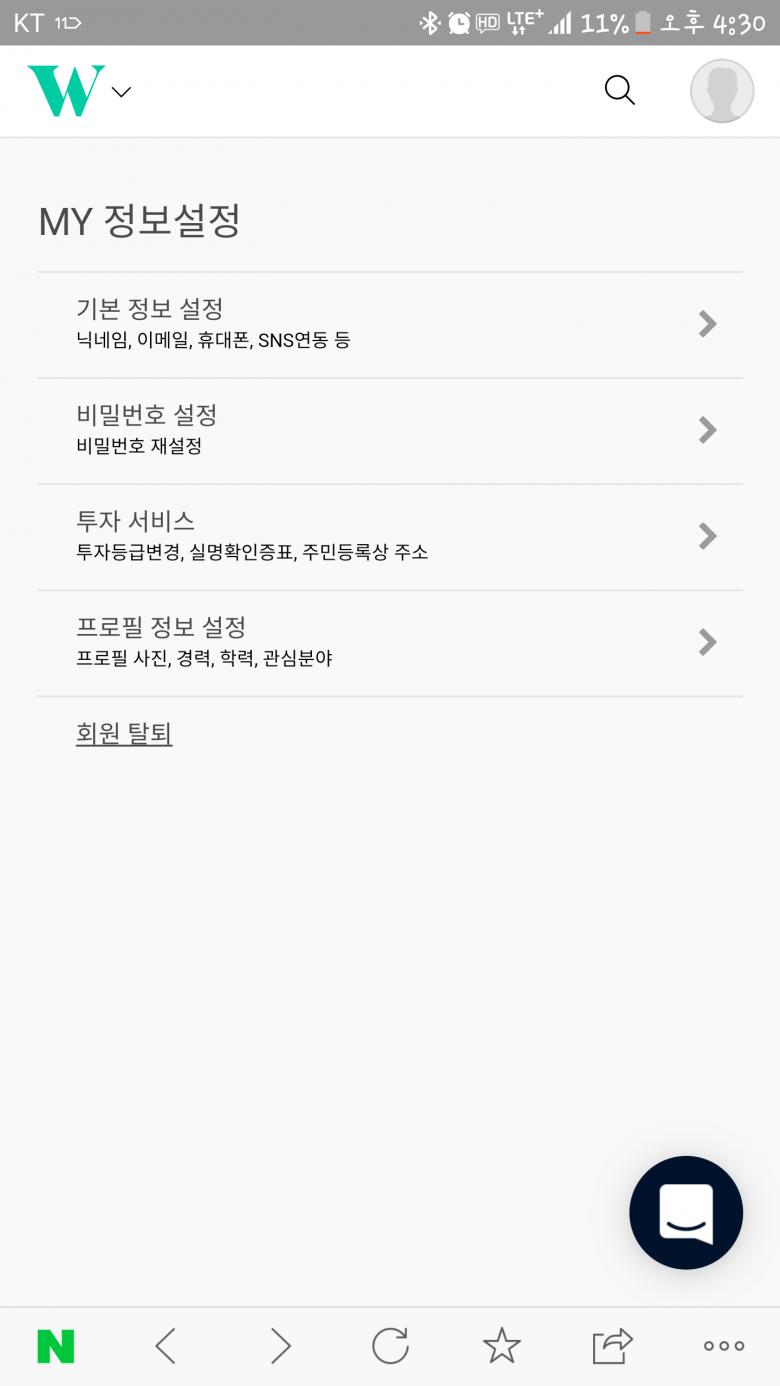The height and width of the screenshot is (1386, 780).
Task: Open 프로필 정보 설정 row
Action: [x=390, y=643]
